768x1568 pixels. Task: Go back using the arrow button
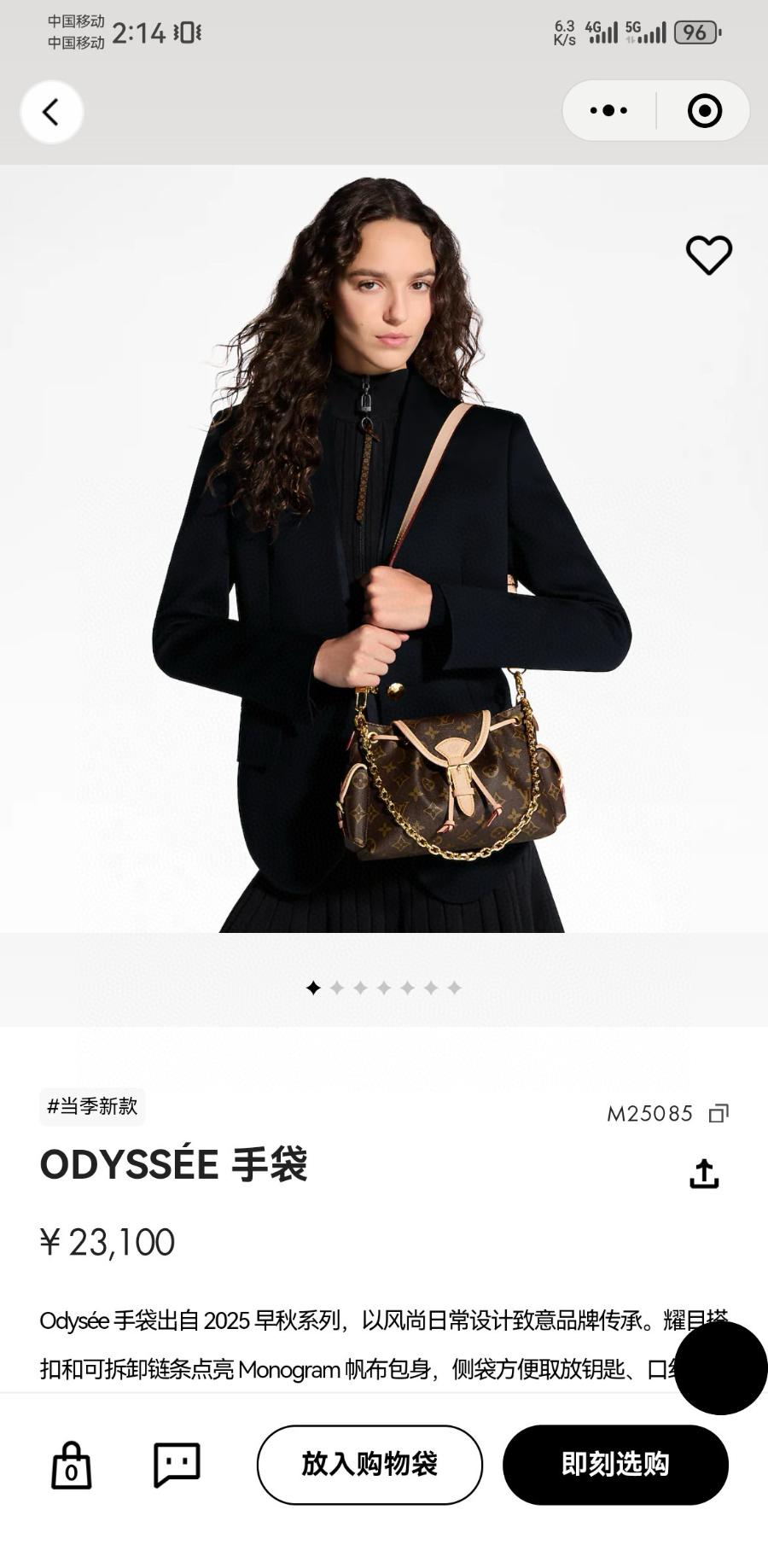tap(51, 112)
